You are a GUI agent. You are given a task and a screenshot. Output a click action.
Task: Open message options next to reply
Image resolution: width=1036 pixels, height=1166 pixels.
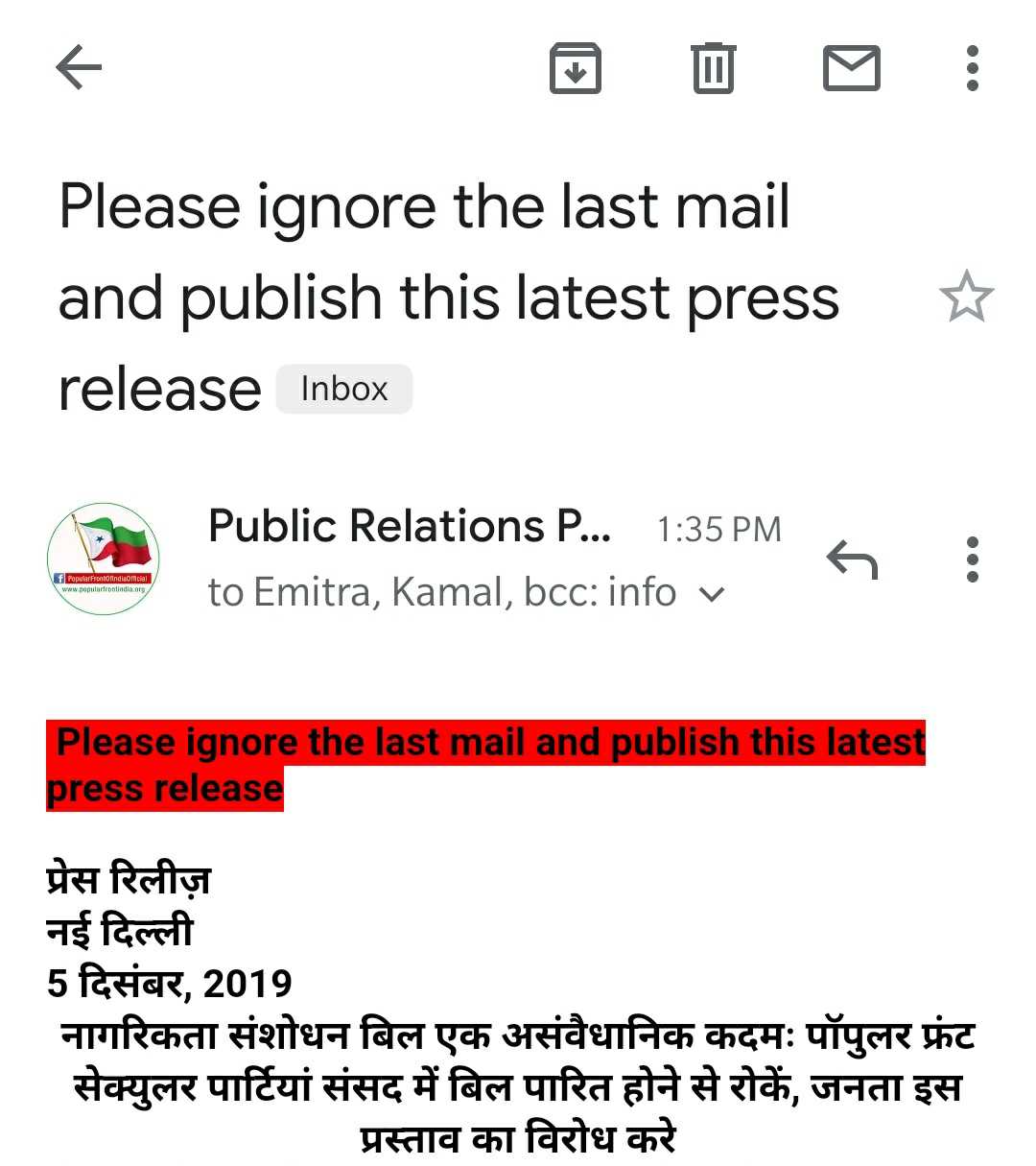[972, 559]
